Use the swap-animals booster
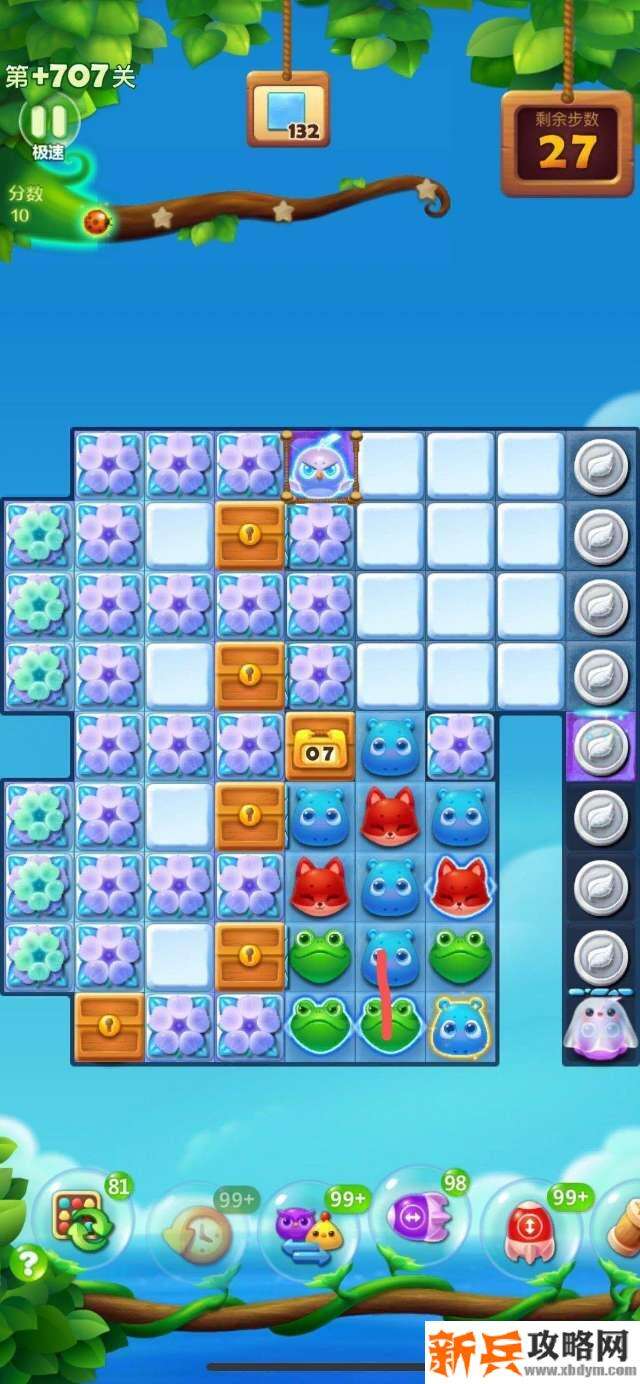The height and width of the screenshot is (1384, 640). click(x=308, y=1232)
